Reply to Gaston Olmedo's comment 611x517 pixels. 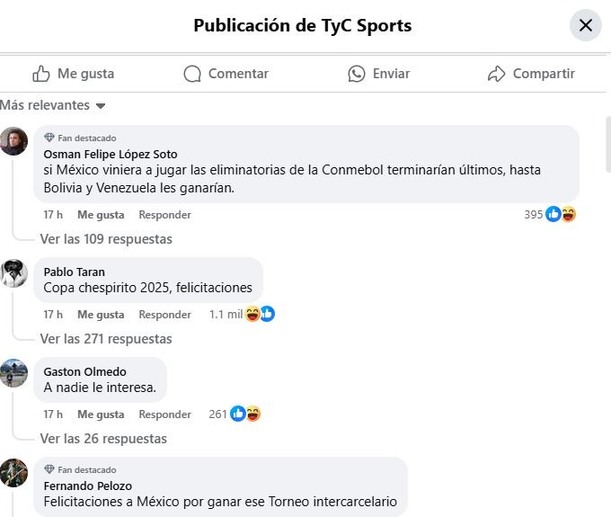165,414
